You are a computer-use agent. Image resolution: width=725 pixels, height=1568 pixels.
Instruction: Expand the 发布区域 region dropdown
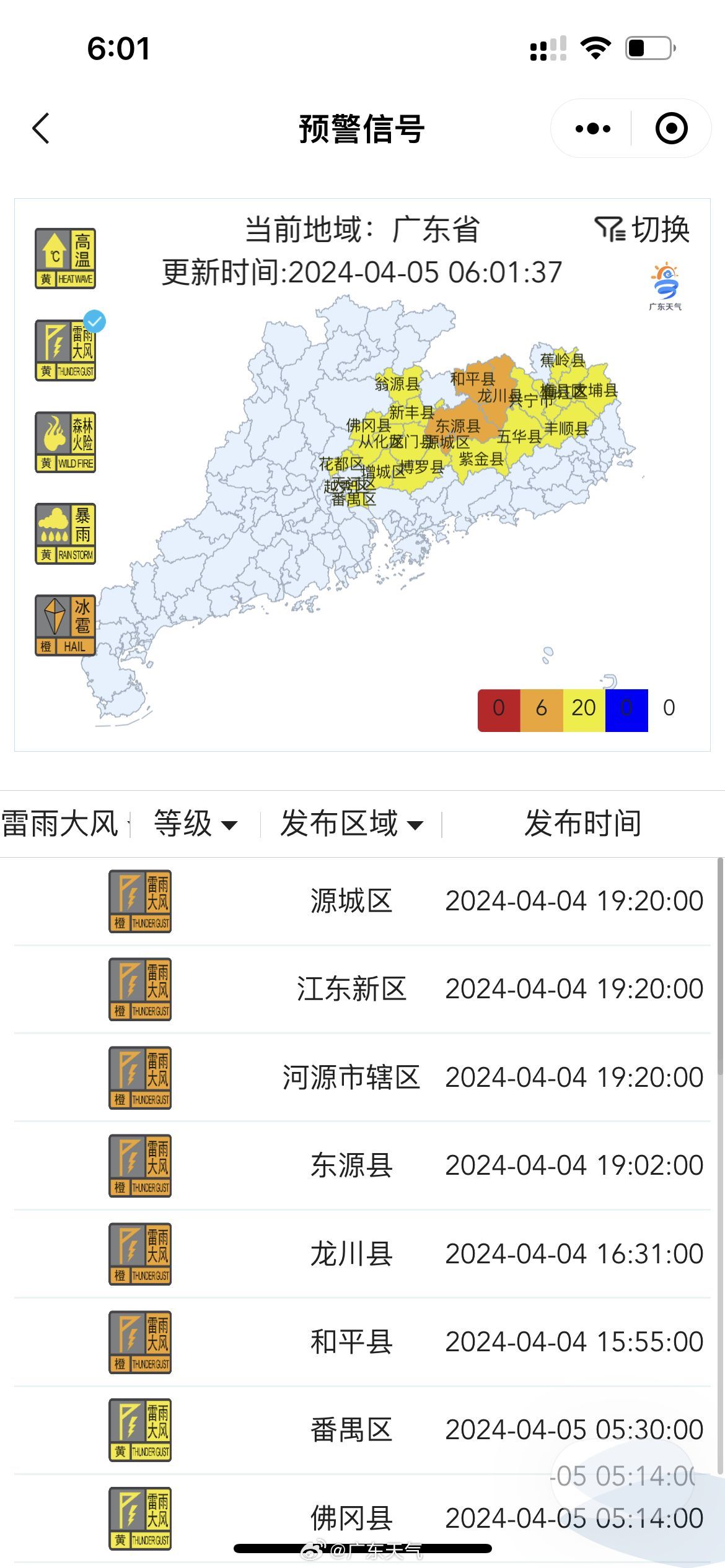[x=351, y=824]
